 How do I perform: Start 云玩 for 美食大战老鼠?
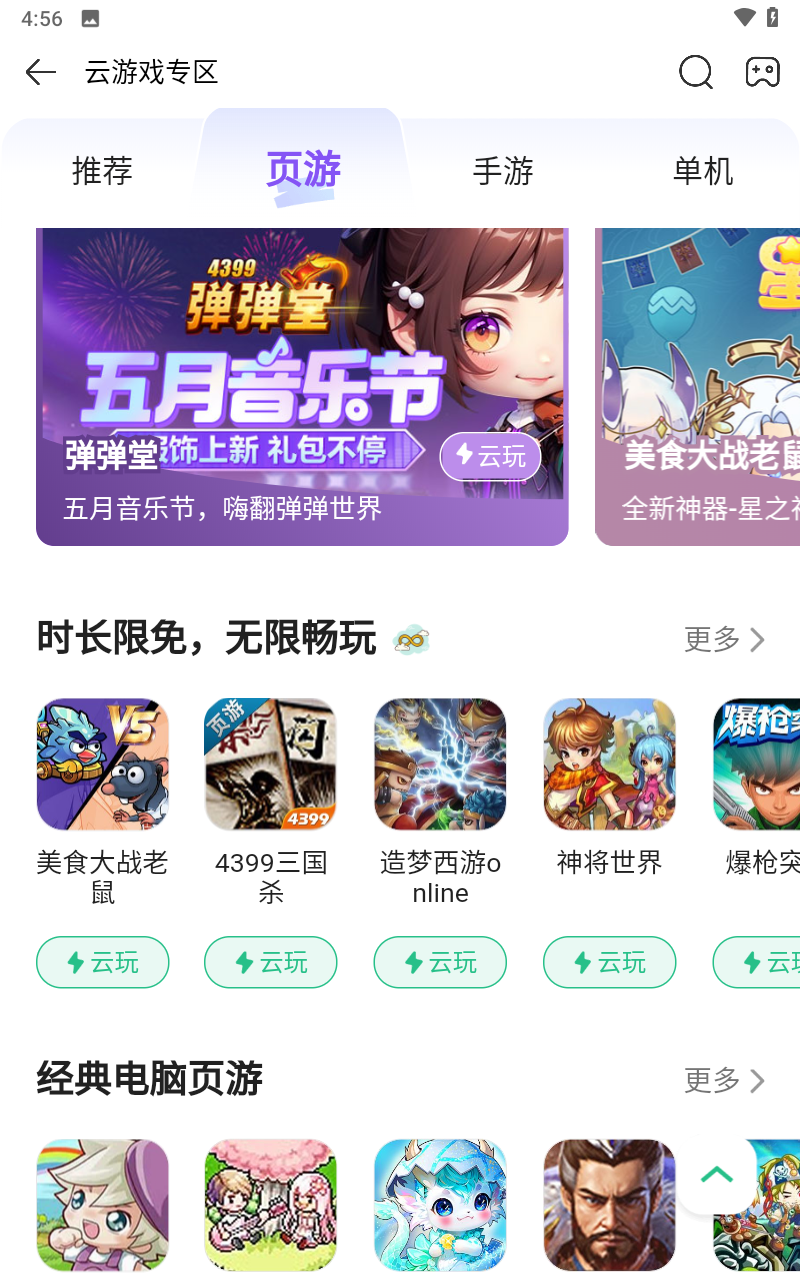coord(103,962)
